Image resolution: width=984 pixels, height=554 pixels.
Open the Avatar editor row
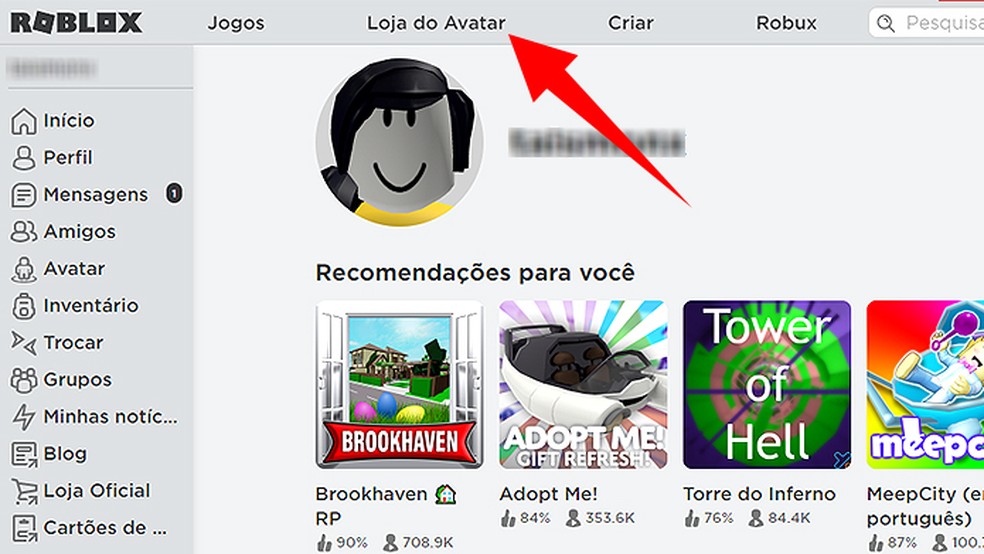click(73, 269)
